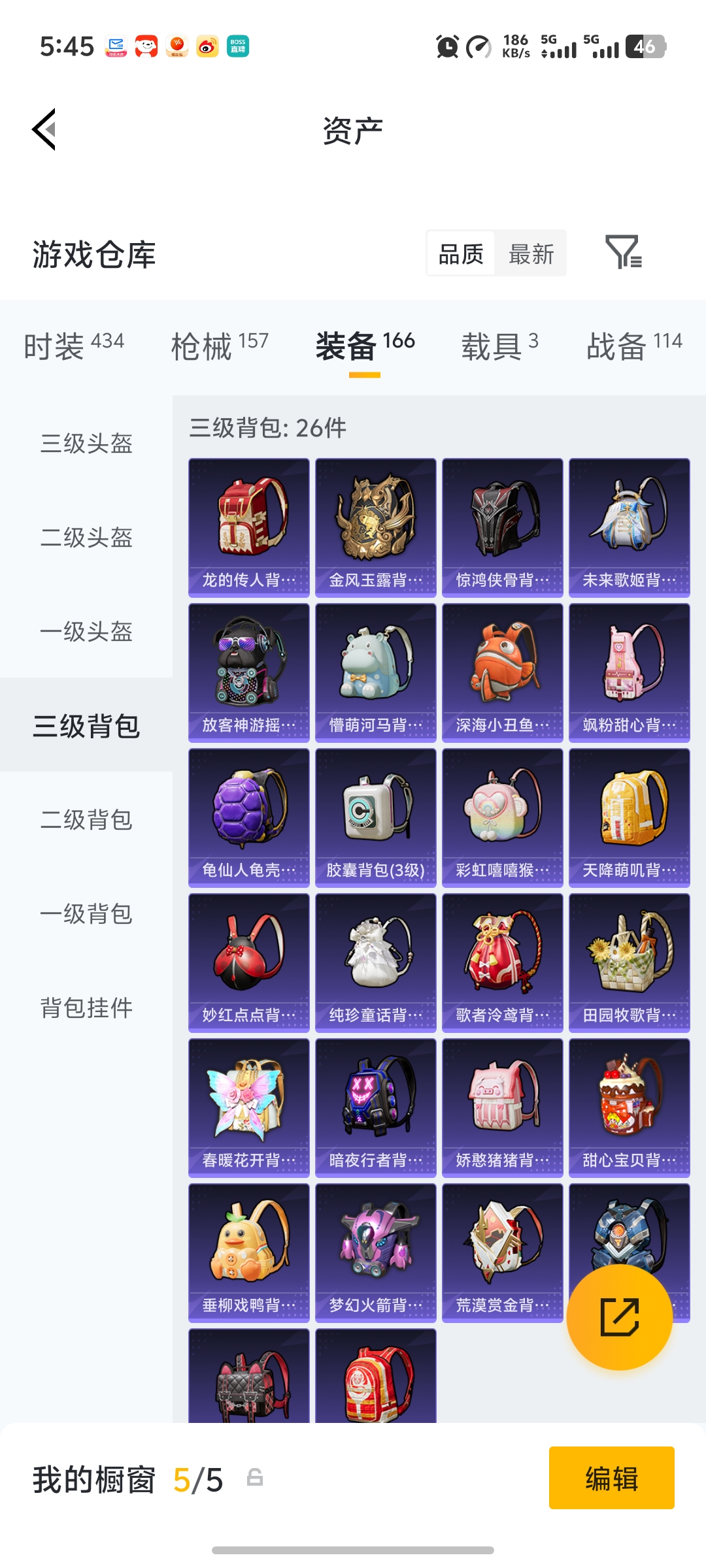Tap 游戏仓库 heading
706x1568 pixels.
pyautogui.click(x=94, y=256)
